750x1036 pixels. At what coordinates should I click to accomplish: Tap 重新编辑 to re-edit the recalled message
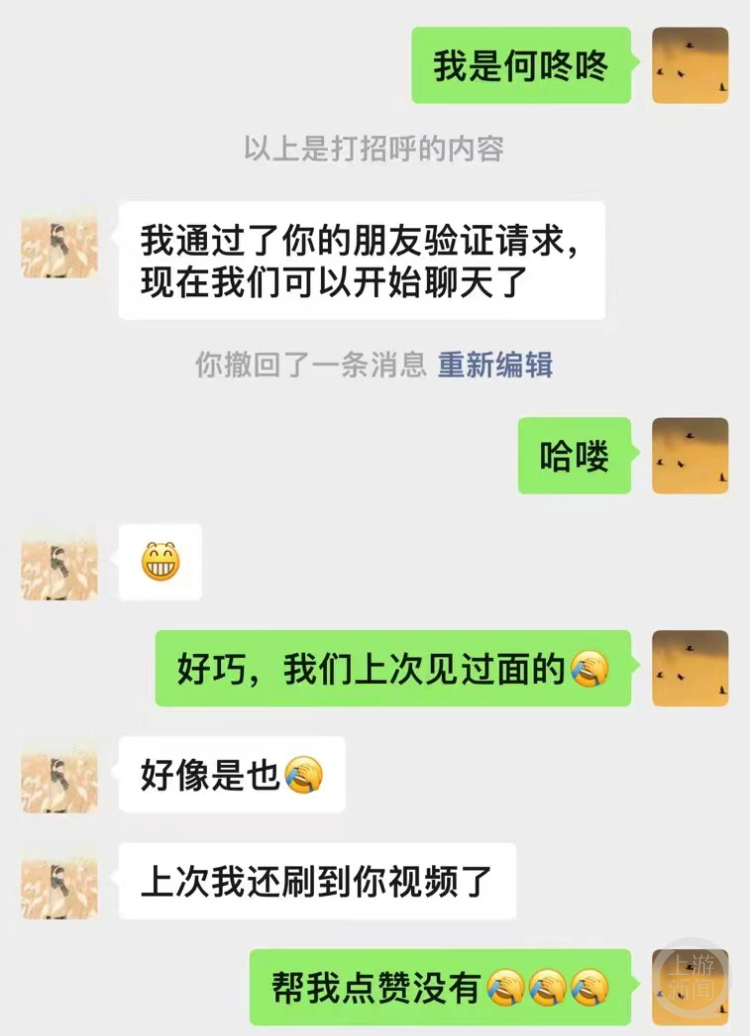[495, 365]
